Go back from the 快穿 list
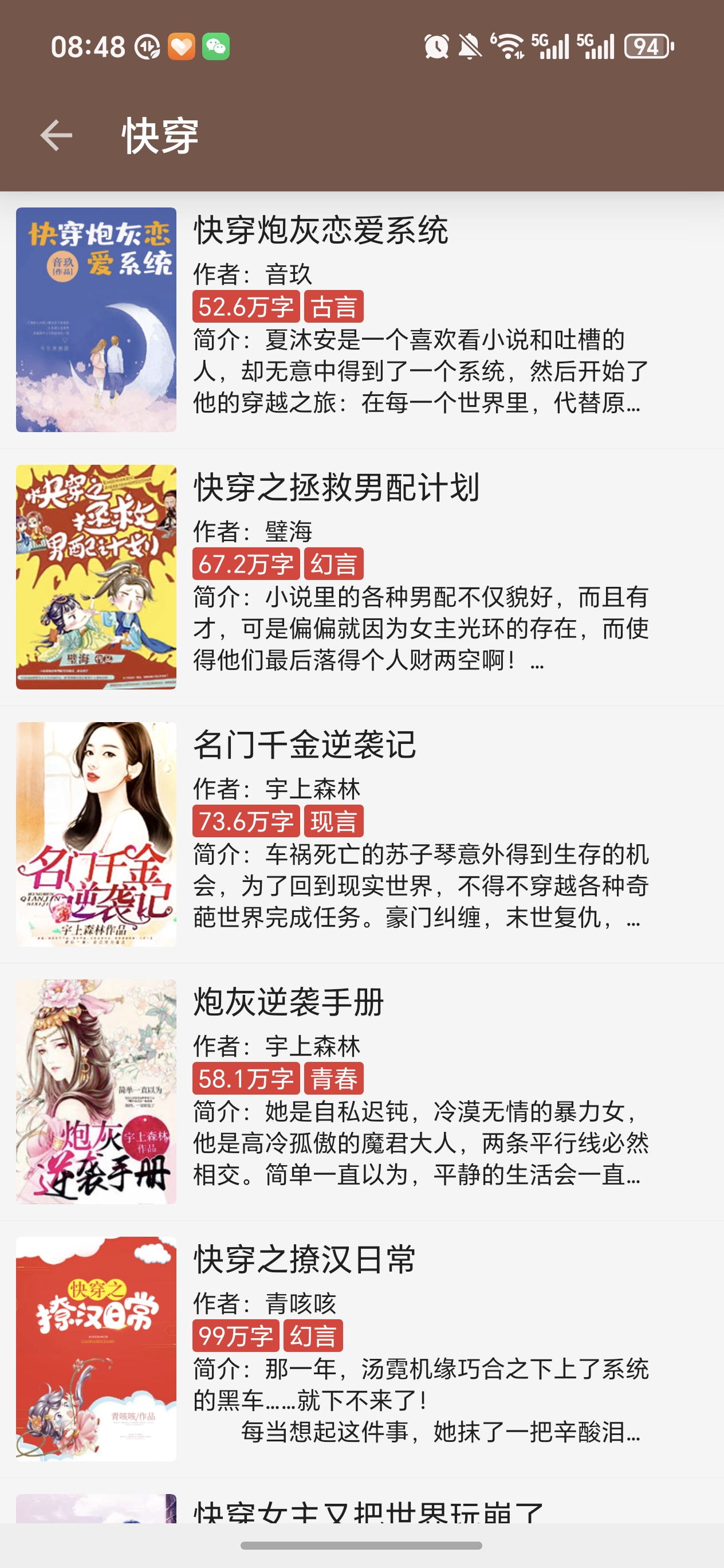The height and width of the screenshot is (1568, 724). click(x=56, y=135)
